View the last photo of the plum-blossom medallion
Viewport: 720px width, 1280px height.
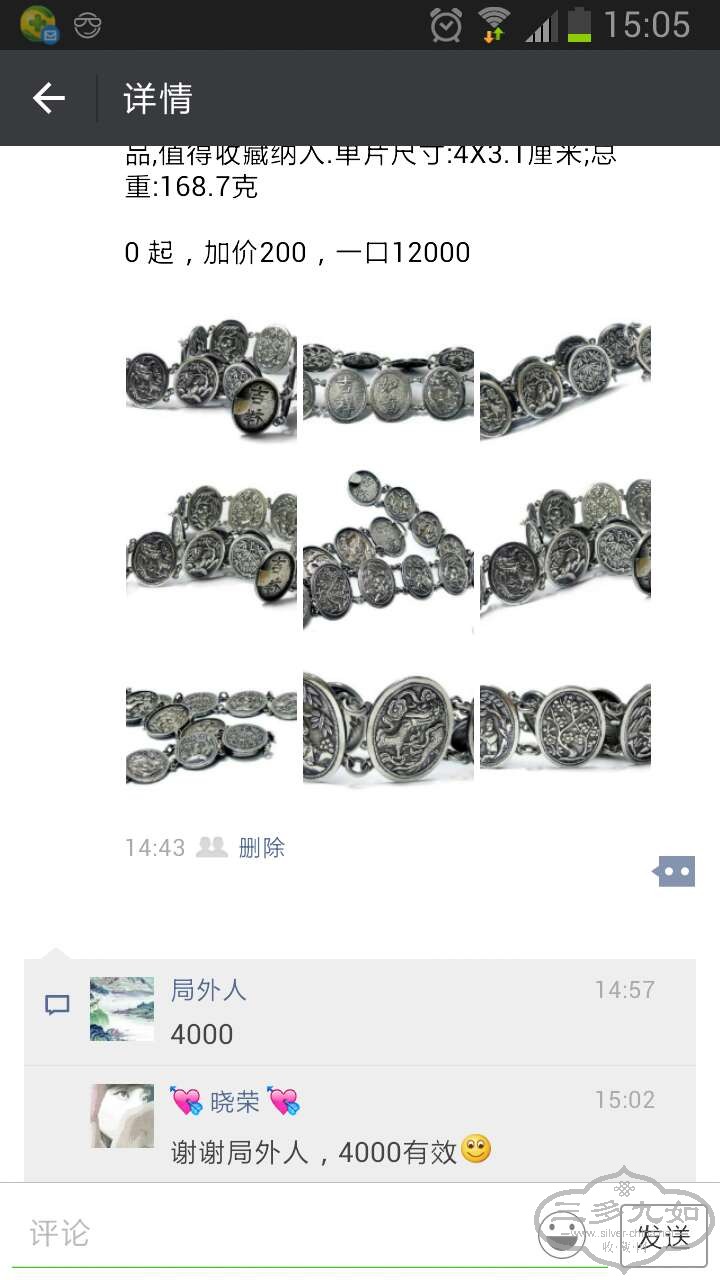point(565,726)
